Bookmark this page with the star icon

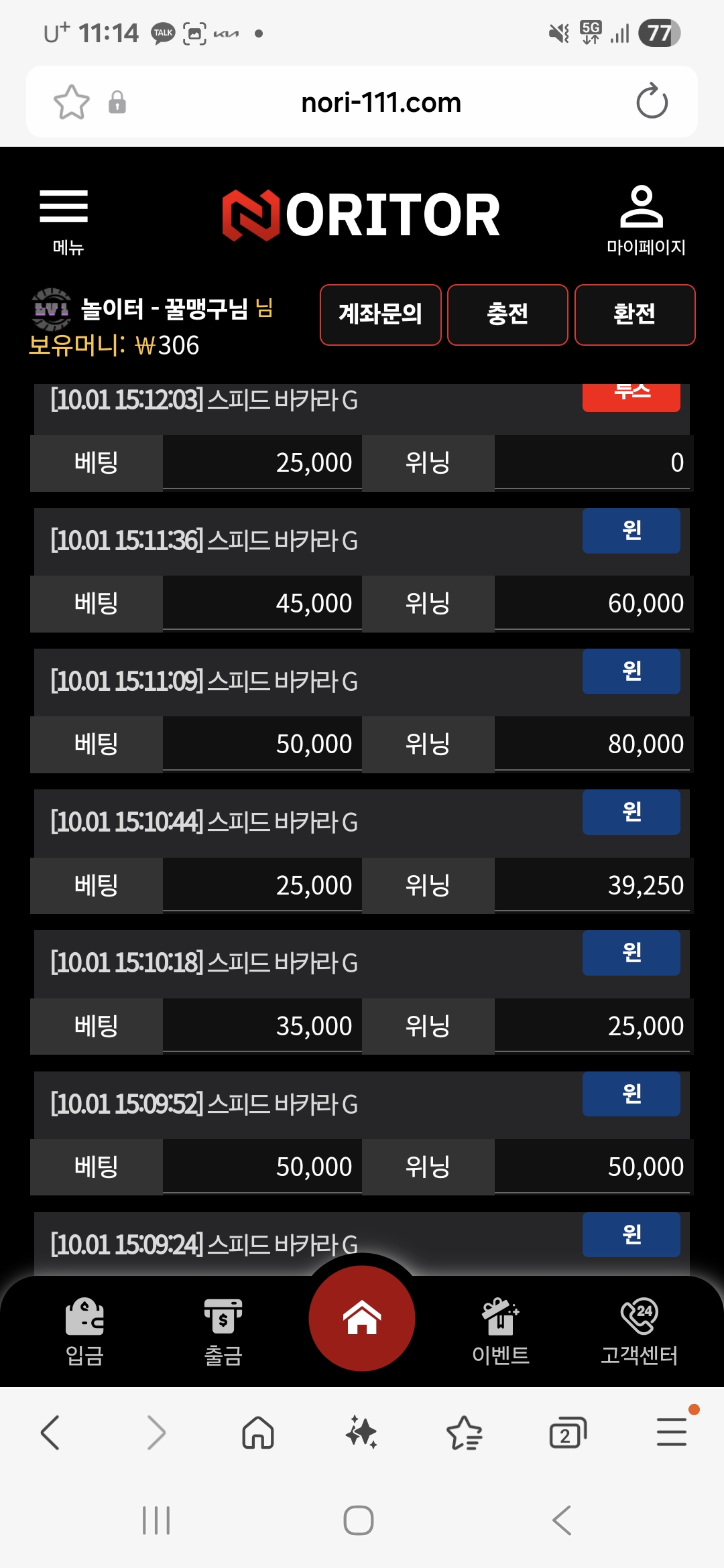(x=71, y=103)
